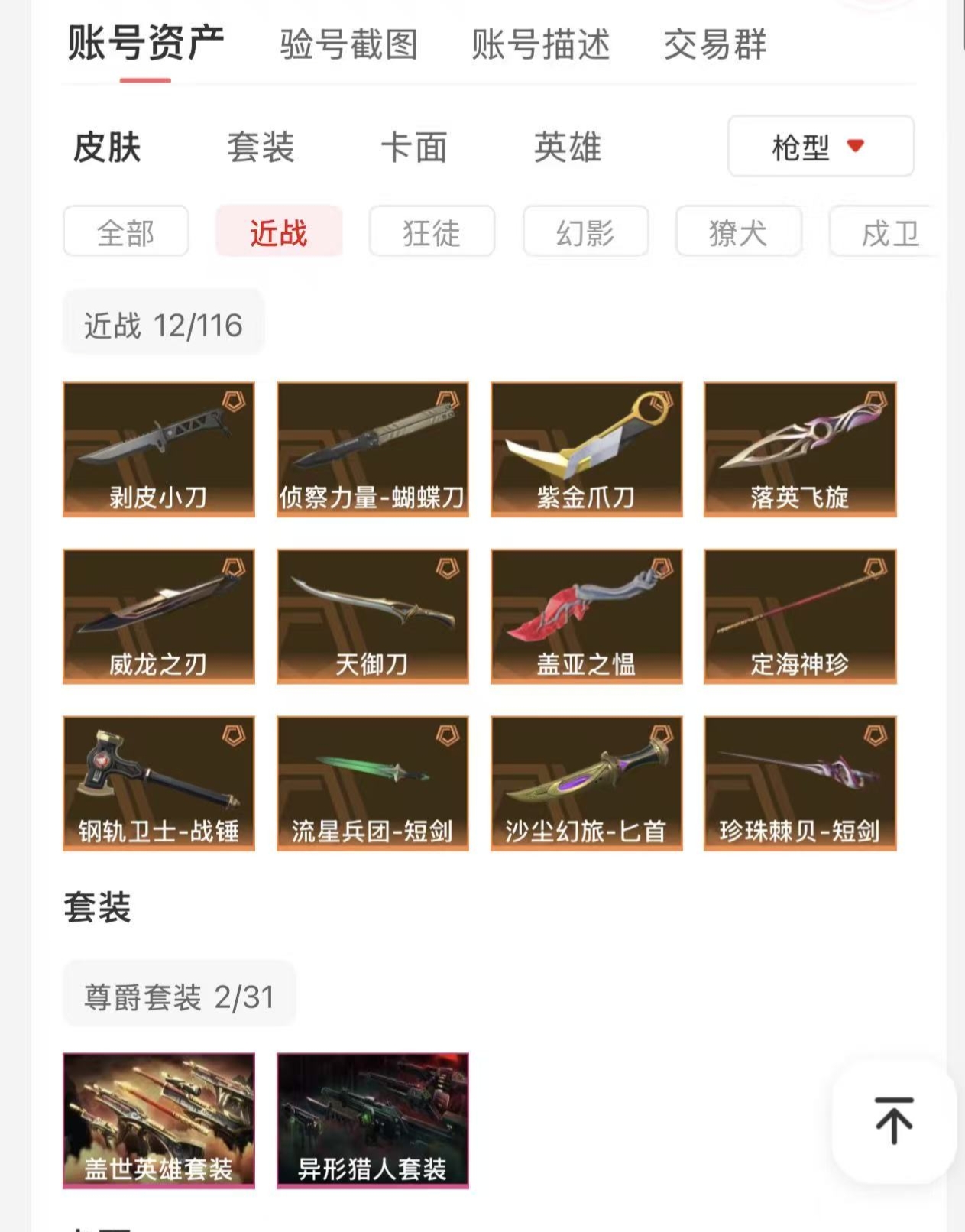This screenshot has width=965, height=1232.
Task: Select the 套装 sub-tab
Action: pos(261,147)
